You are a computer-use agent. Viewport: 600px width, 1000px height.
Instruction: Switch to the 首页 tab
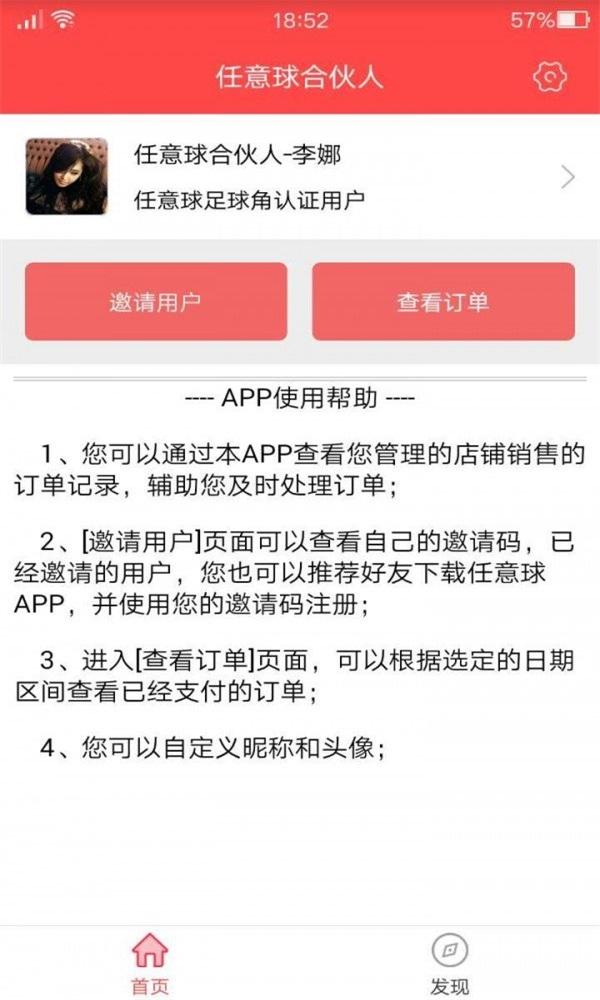pos(150,963)
